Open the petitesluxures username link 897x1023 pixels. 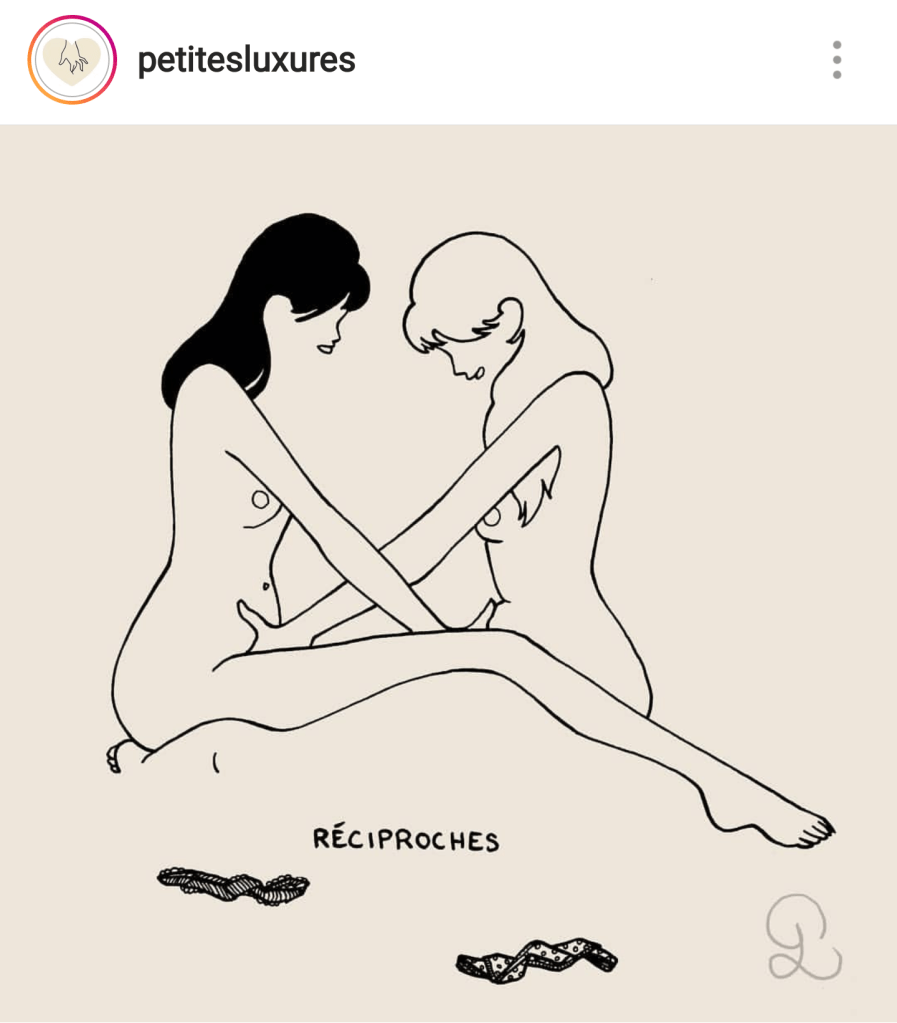pos(246,60)
